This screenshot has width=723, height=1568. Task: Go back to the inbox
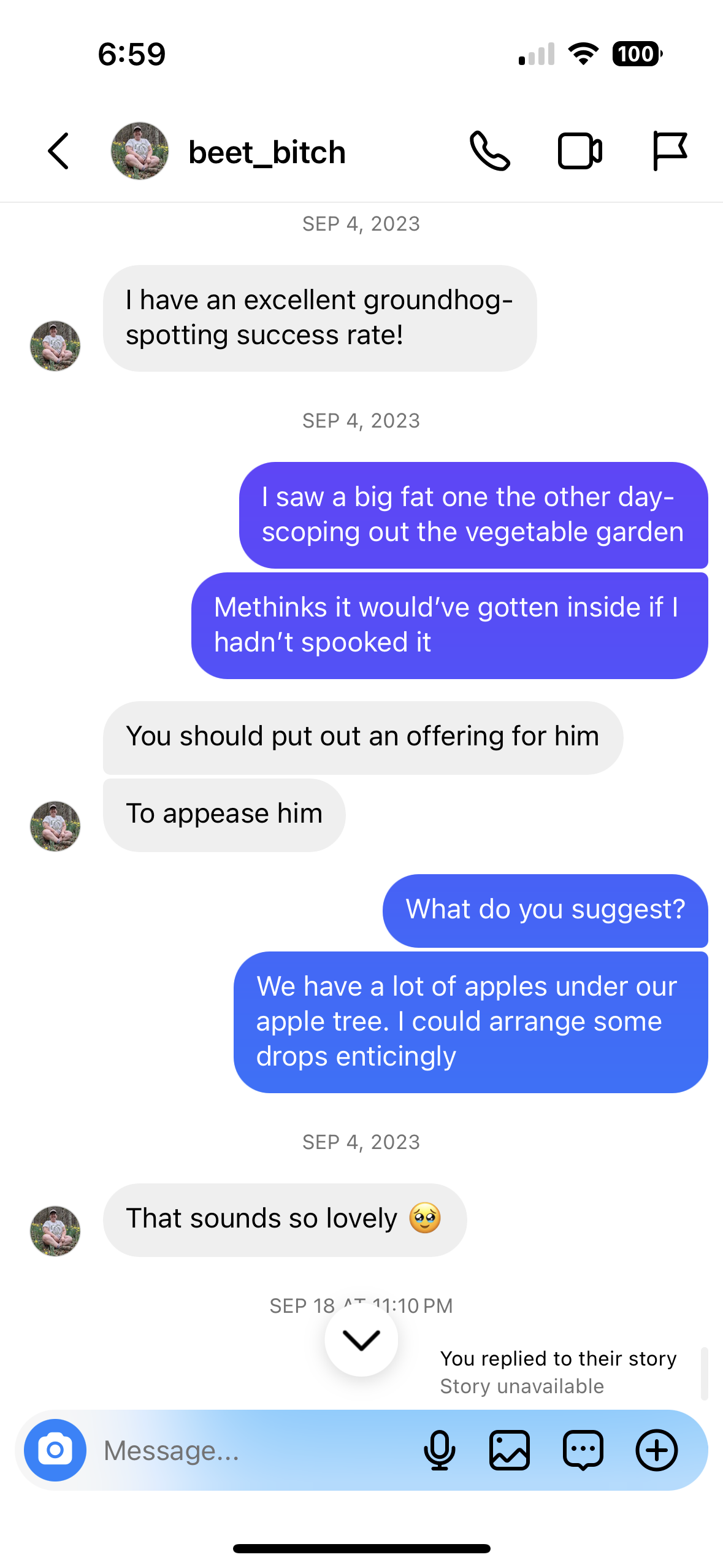point(59,151)
